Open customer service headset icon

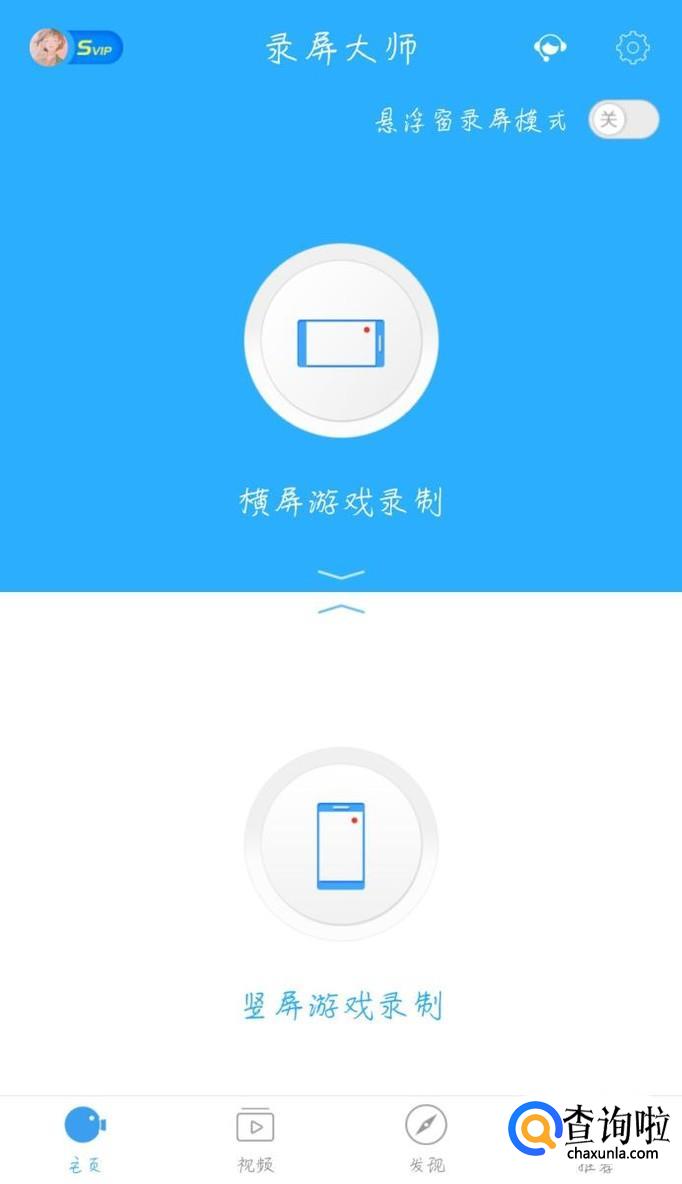(x=549, y=47)
